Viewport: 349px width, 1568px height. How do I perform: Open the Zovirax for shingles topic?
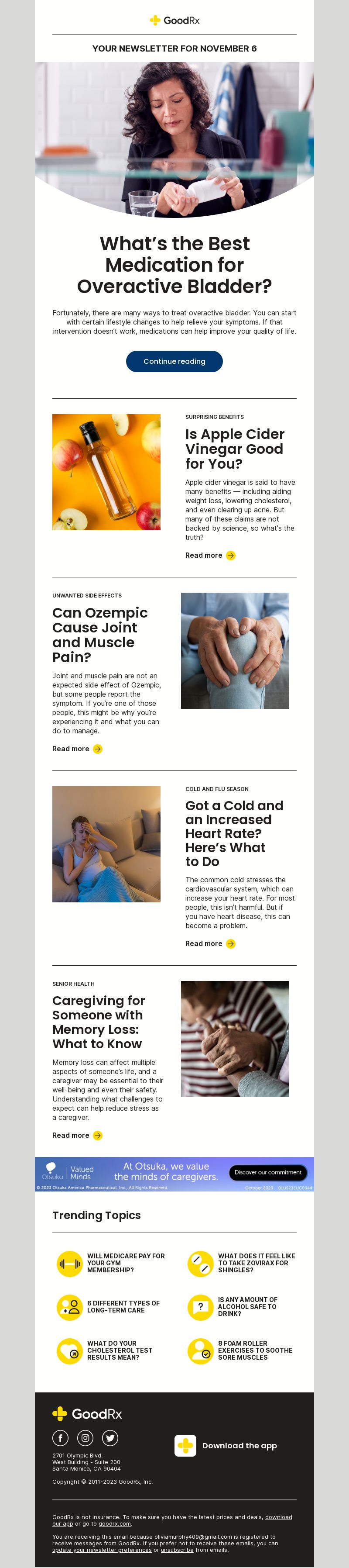point(256,1263)
